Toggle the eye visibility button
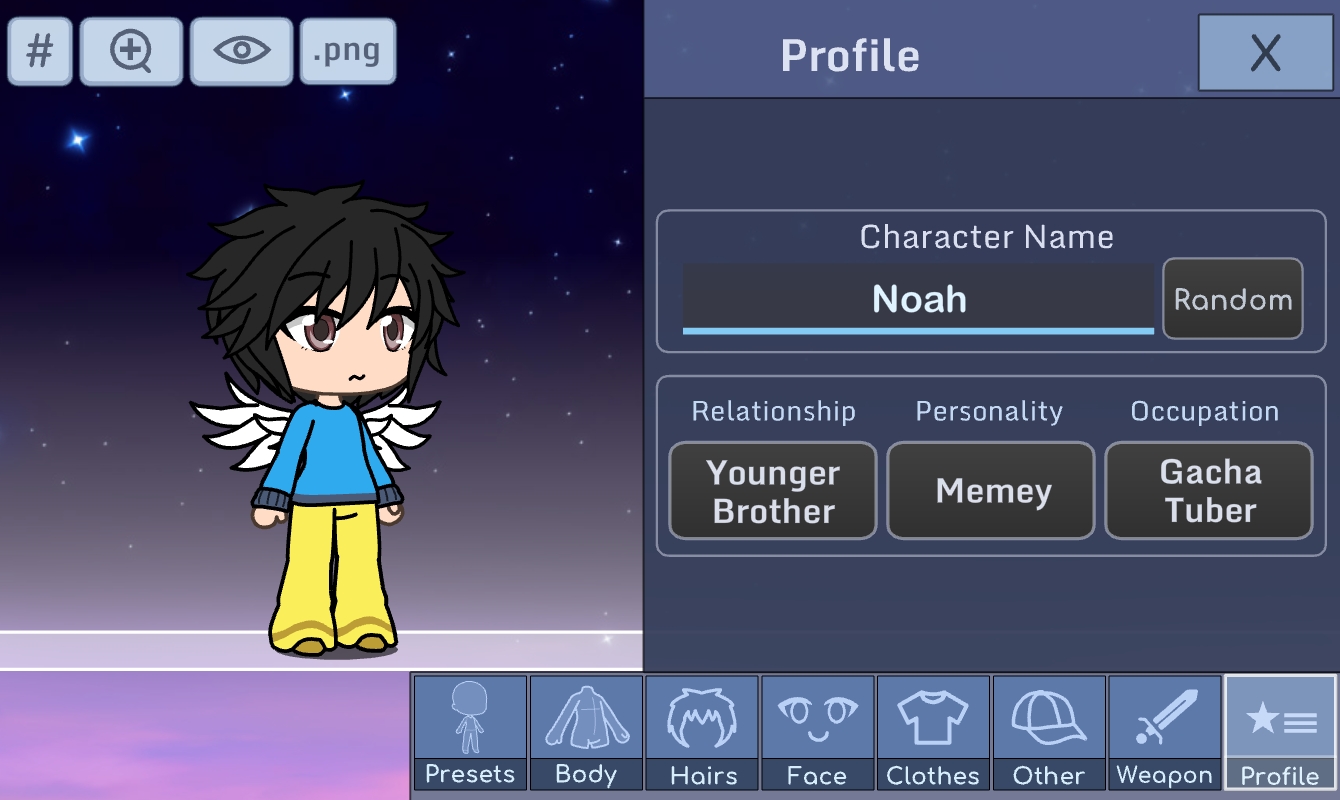Image resolution: width=1340 pixels, height=800 pixels. click(x=241, y=51)
